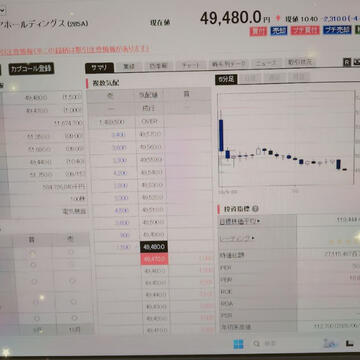Open the red trading caution notice link
The image size is (360, 360).
click(x=74, y=50)
